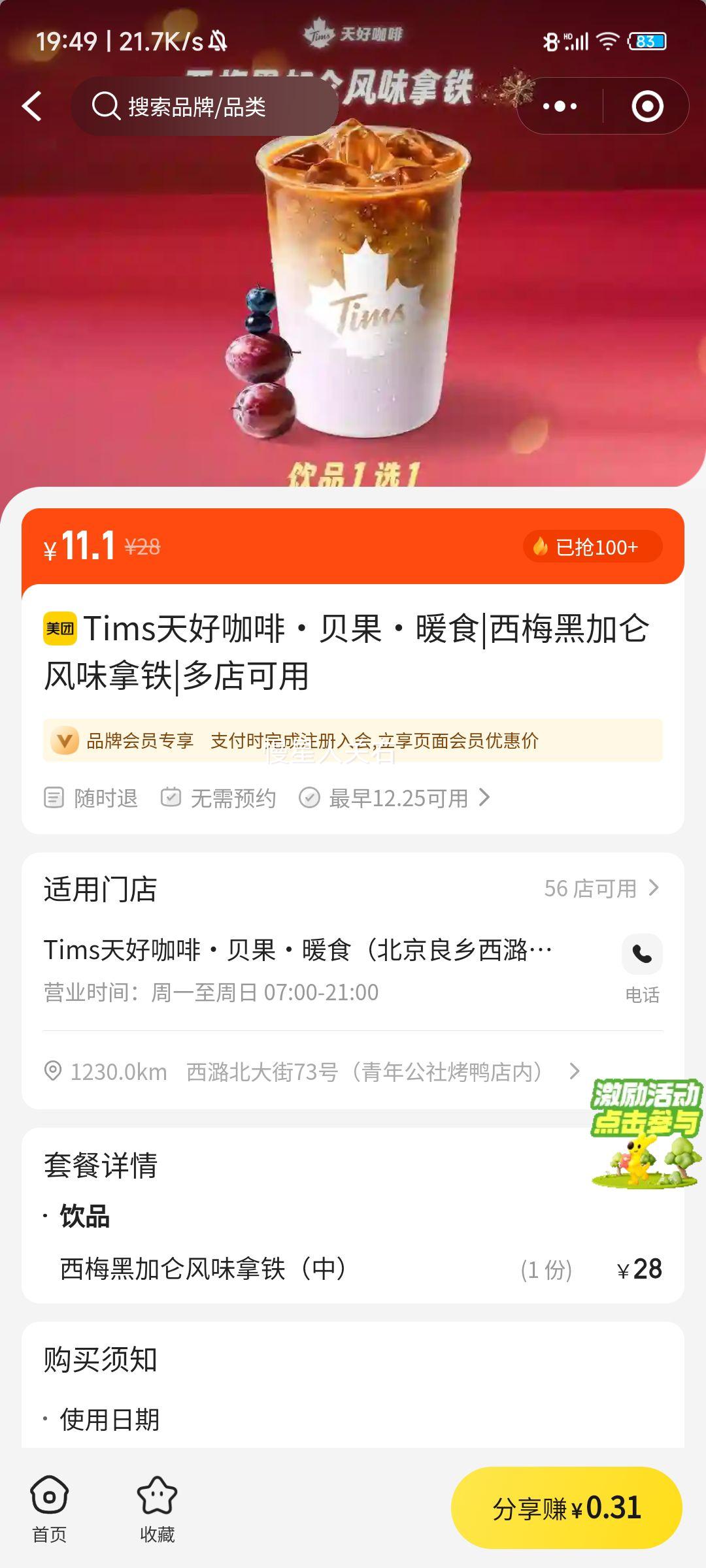Tap the 随时退 anytime-refund checkmark icon
The image size is (706, 1568).
[55, 798]
